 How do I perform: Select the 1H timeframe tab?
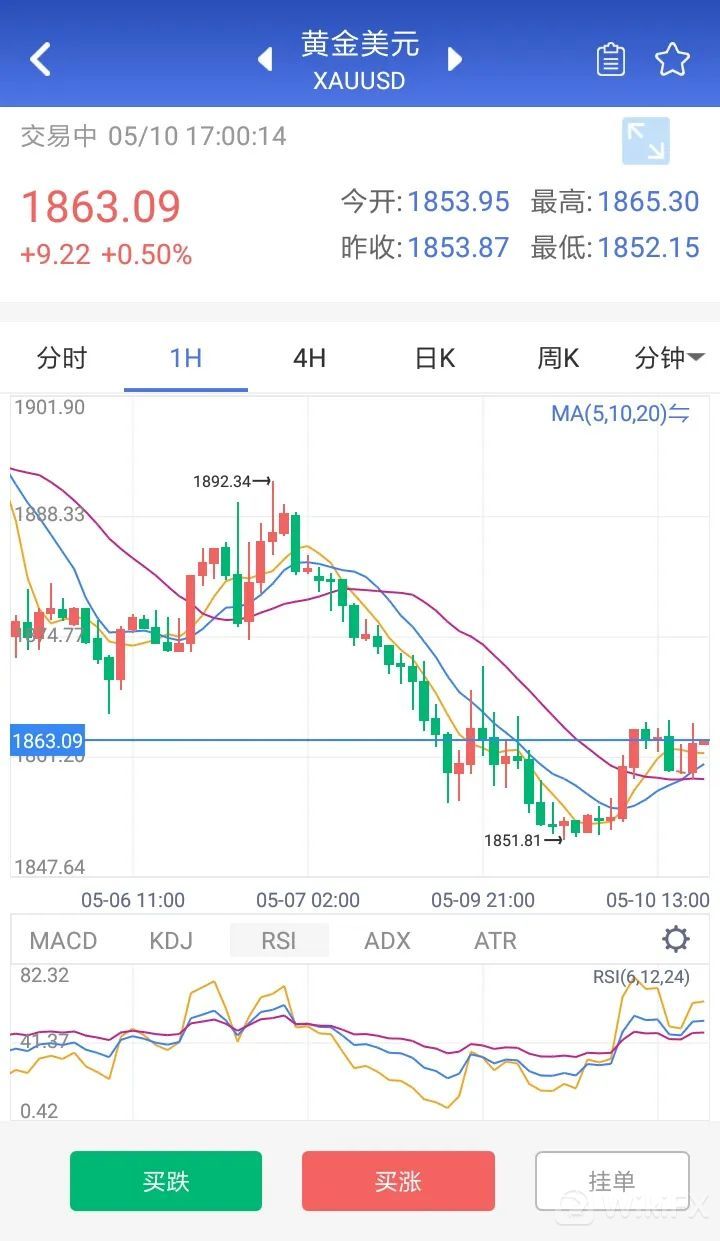coord(186,358)
